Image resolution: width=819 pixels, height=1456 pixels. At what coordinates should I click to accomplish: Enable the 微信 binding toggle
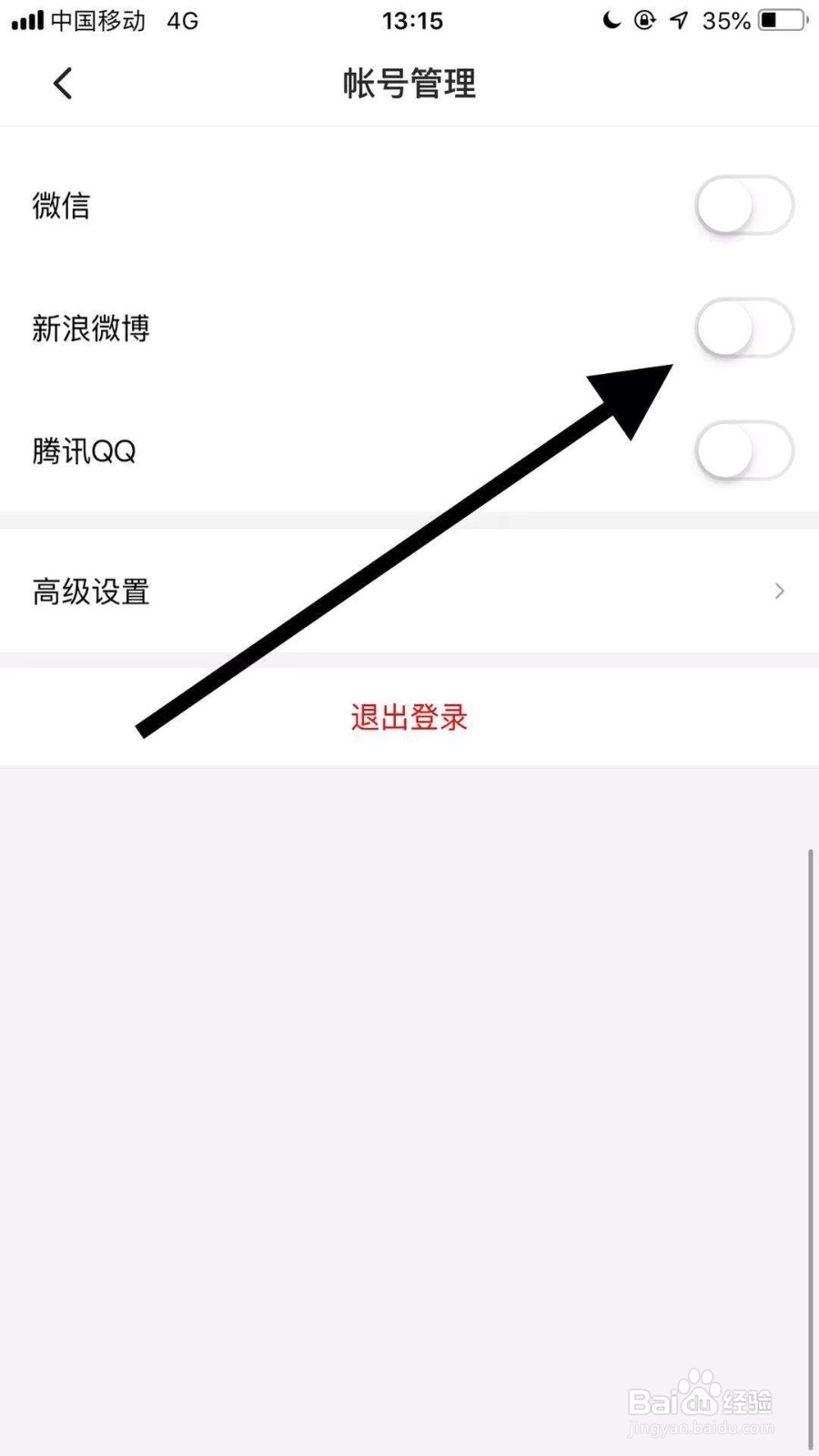tap(744, 206)
